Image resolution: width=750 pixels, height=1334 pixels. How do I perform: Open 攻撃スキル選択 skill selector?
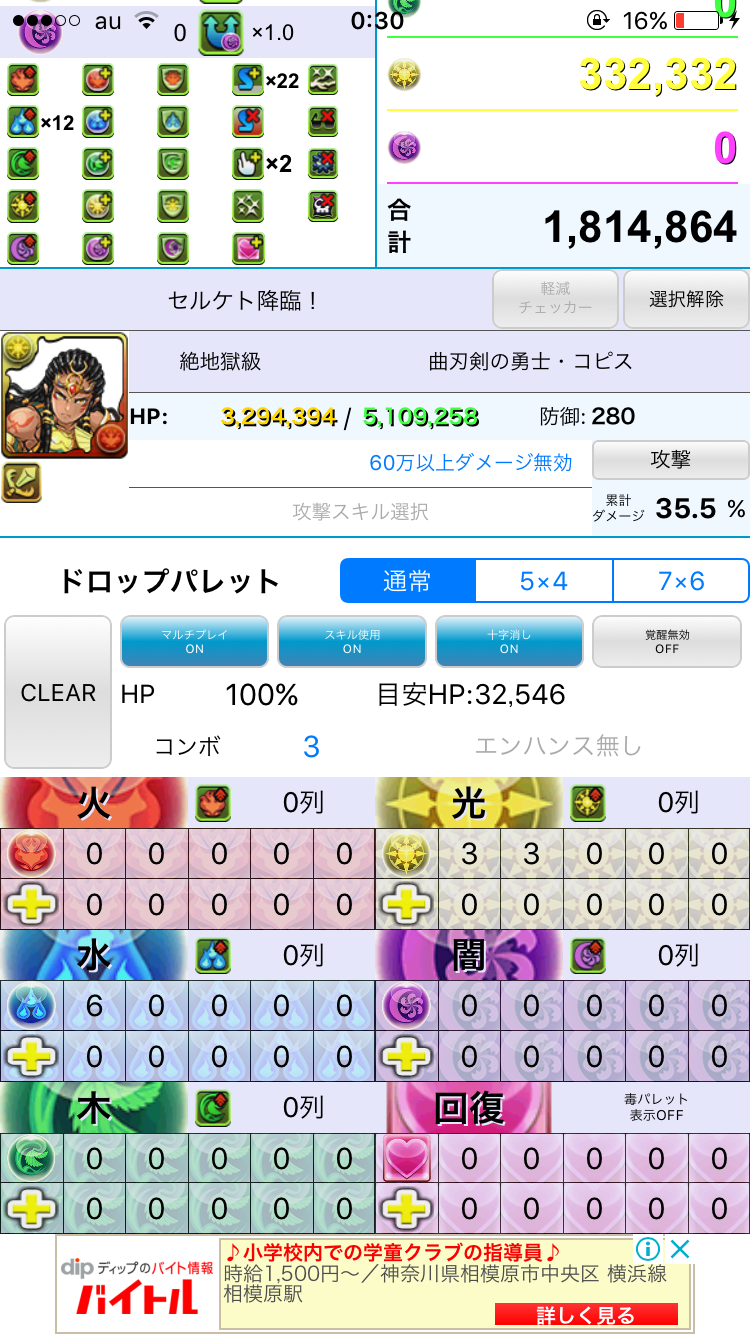click(360, 511)
